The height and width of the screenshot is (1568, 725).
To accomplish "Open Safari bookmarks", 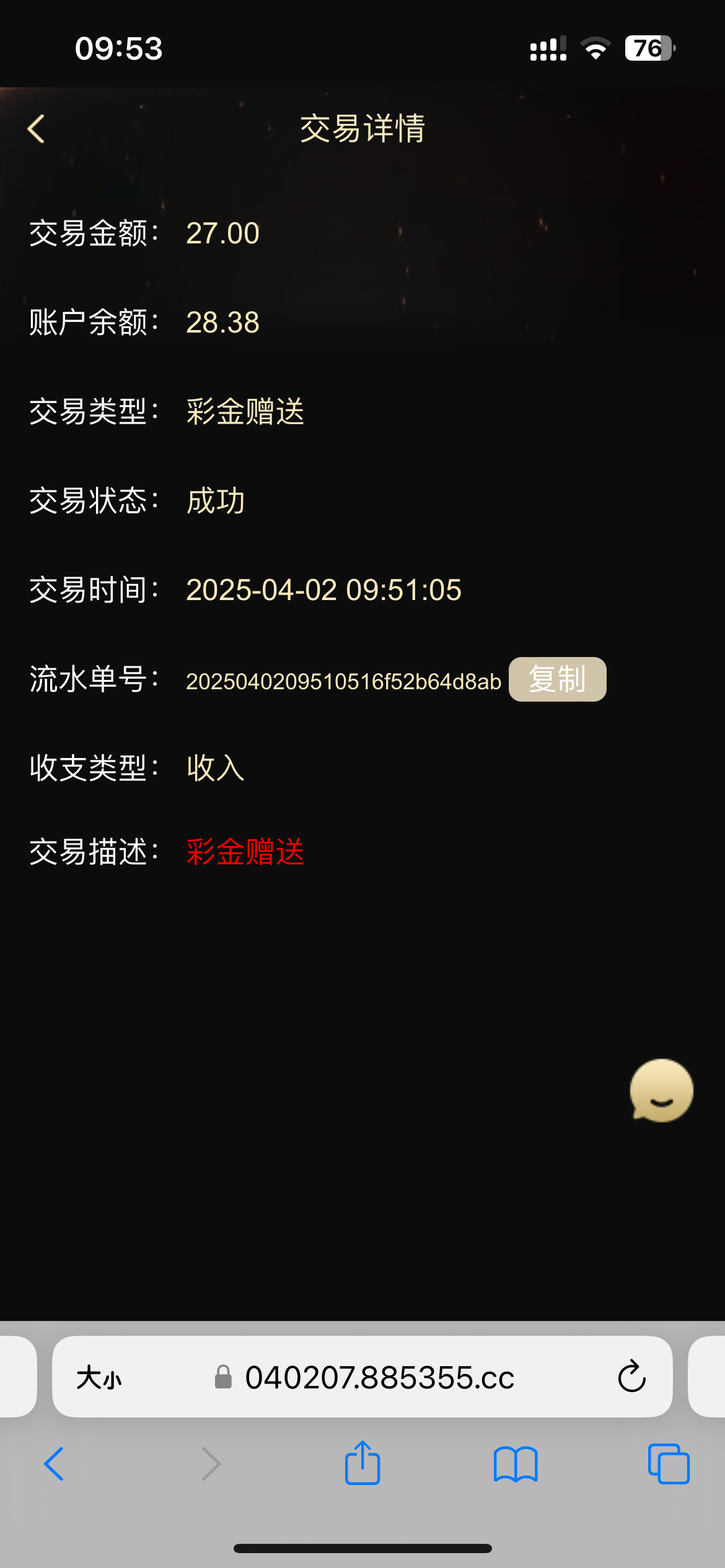I will coord(516,1464).
